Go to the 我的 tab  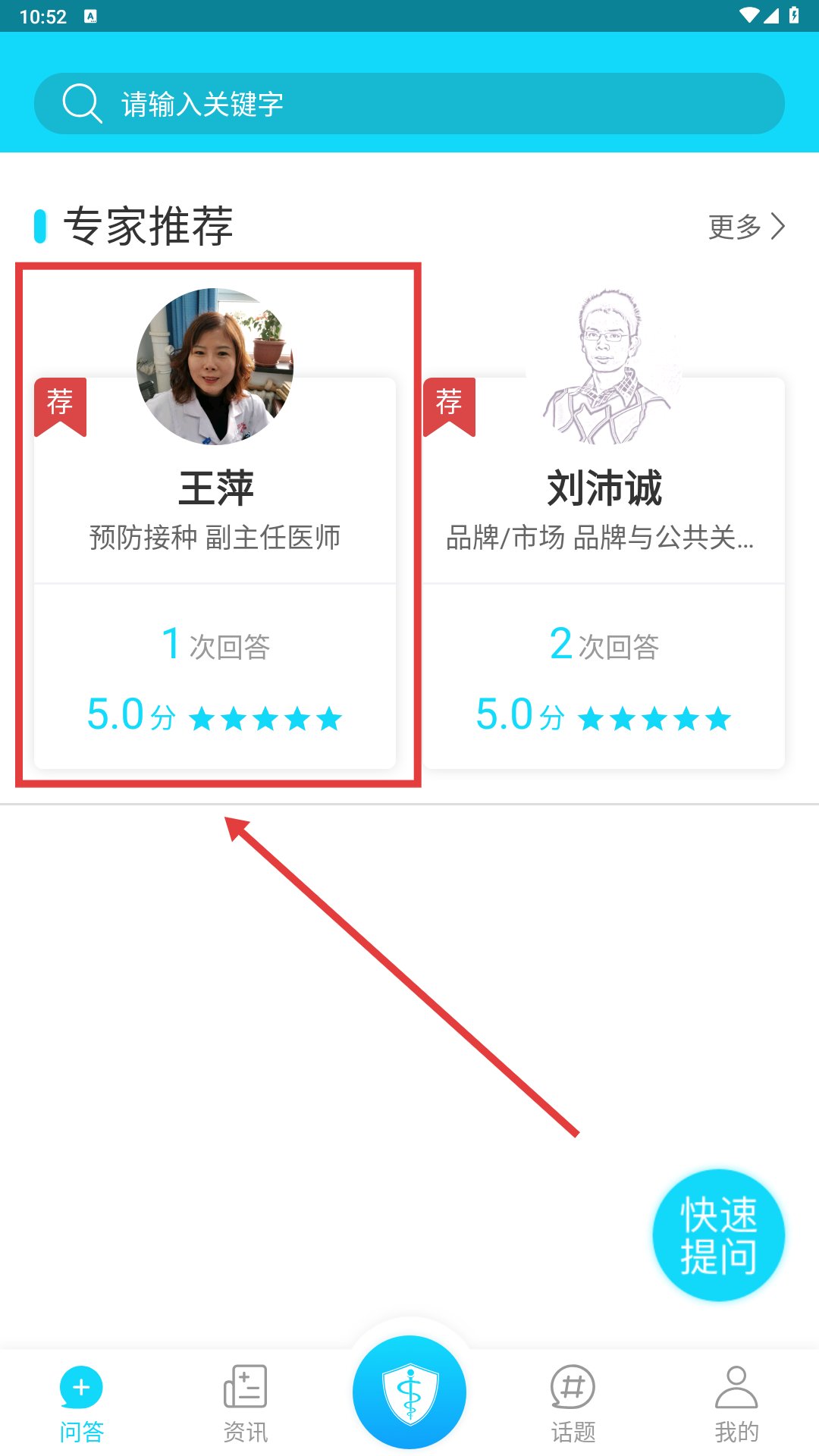(736, 1403)
